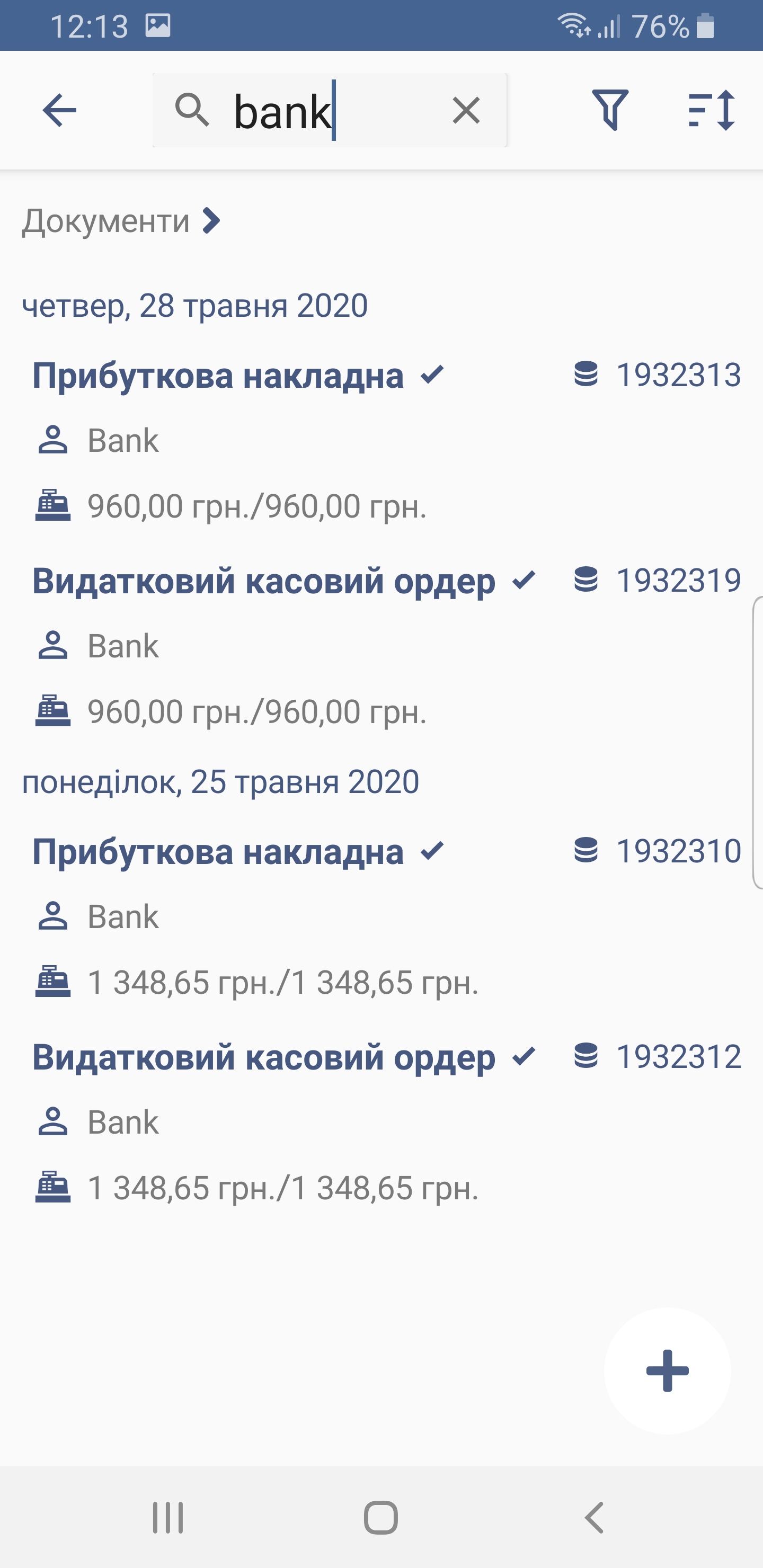Open the filter options
The image size is (763, 1568).
pyautogui.click(x=610, y=110)
